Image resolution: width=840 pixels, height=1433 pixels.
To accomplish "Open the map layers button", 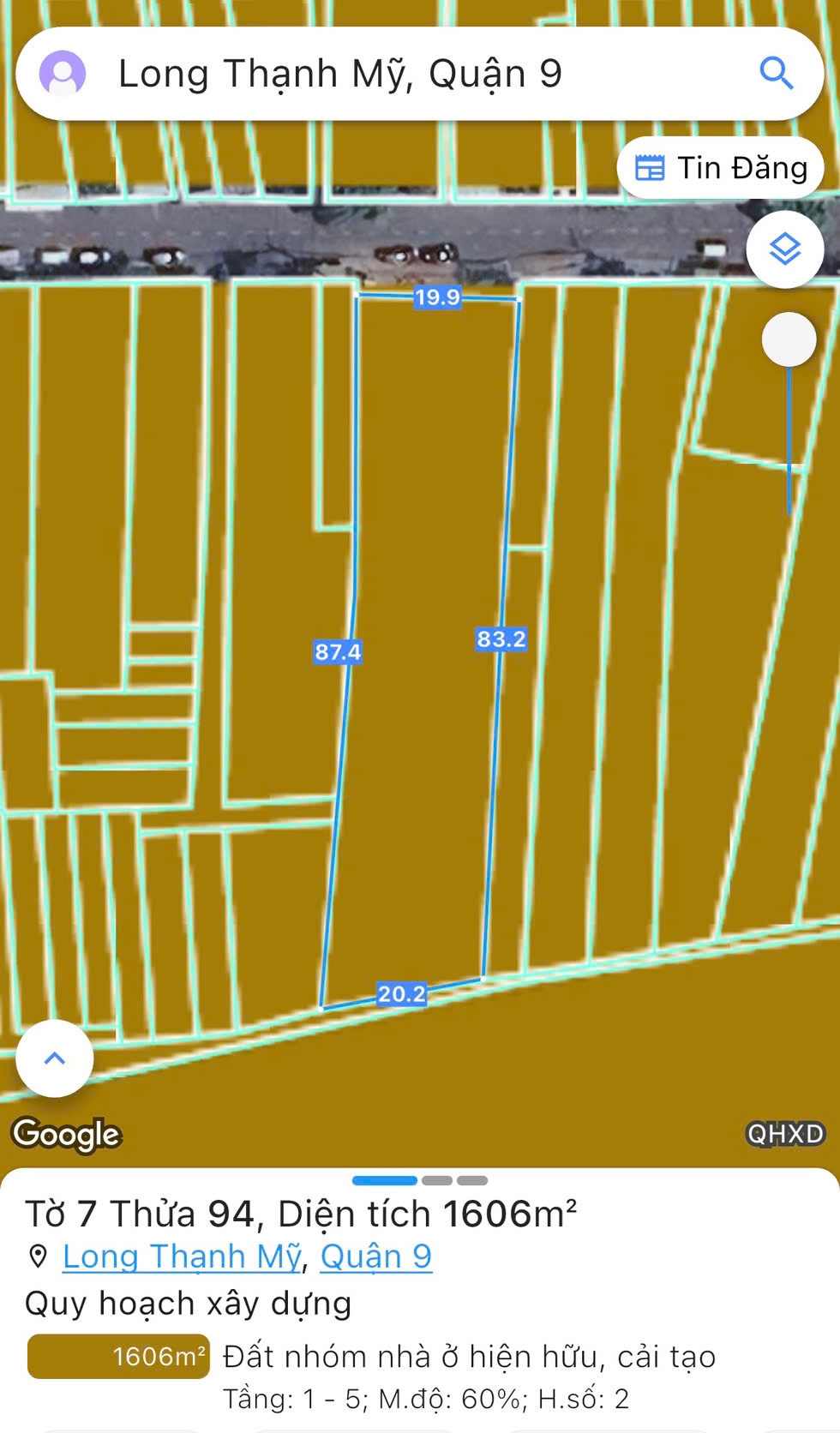I will point(785,249).
